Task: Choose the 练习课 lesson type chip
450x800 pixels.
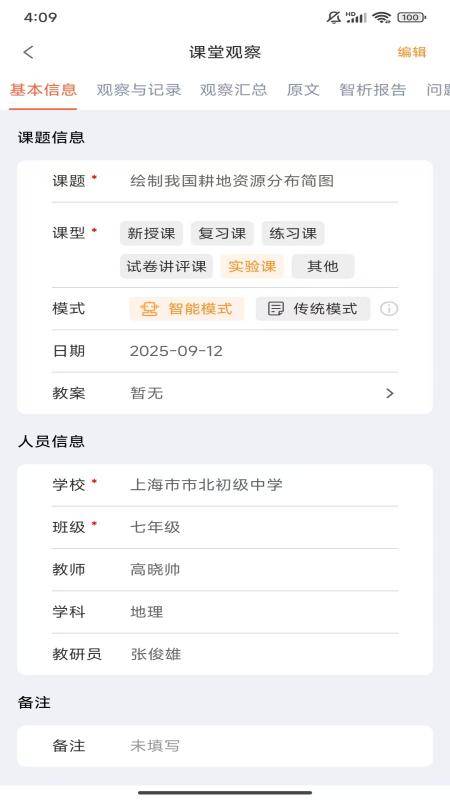Action: 293,234
